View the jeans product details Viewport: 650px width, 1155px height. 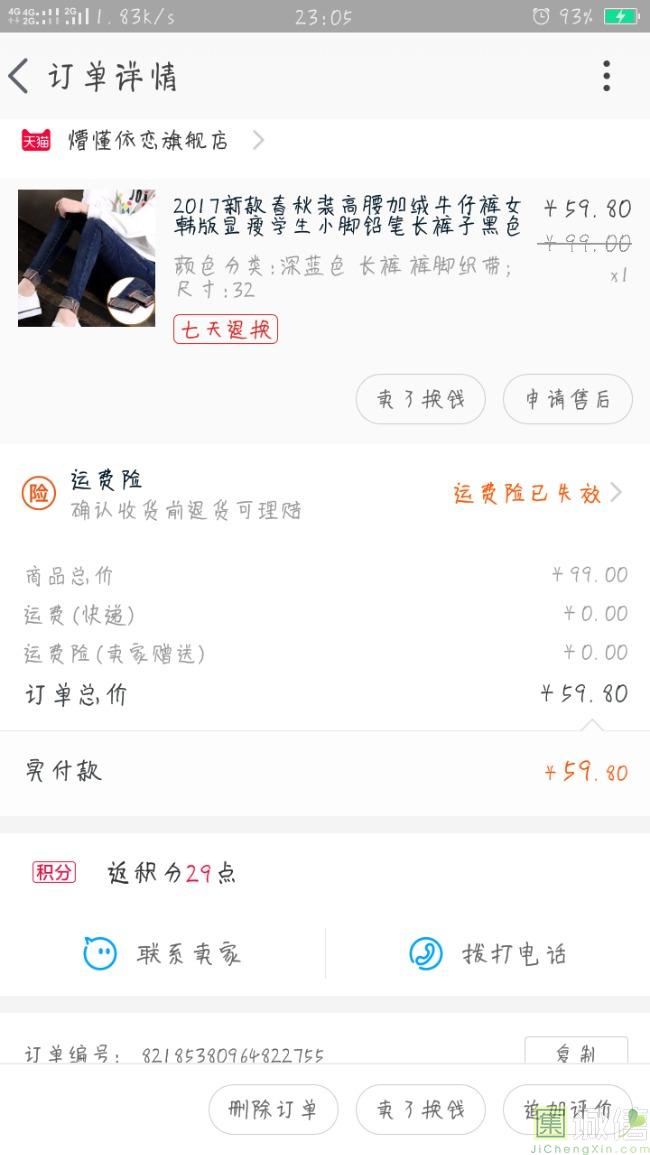coord(324,259)
